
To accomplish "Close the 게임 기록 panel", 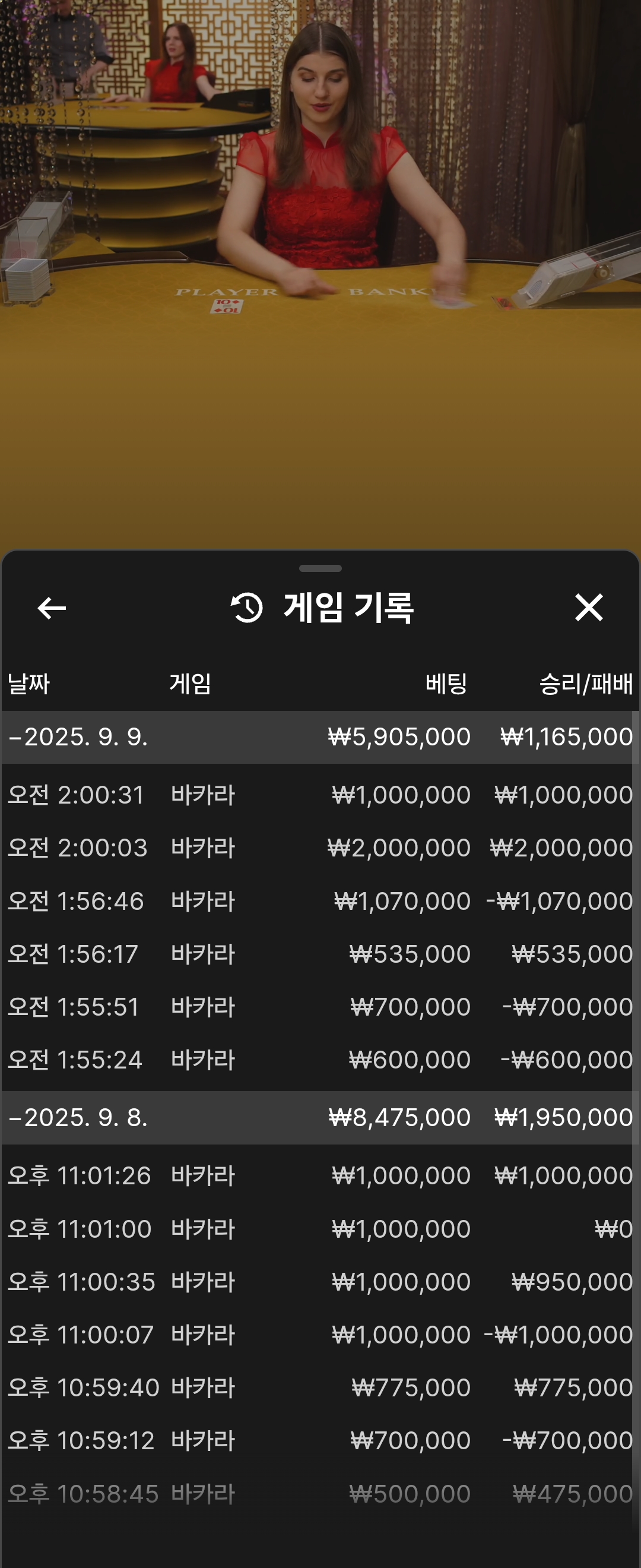I will (x=588, y=608).
